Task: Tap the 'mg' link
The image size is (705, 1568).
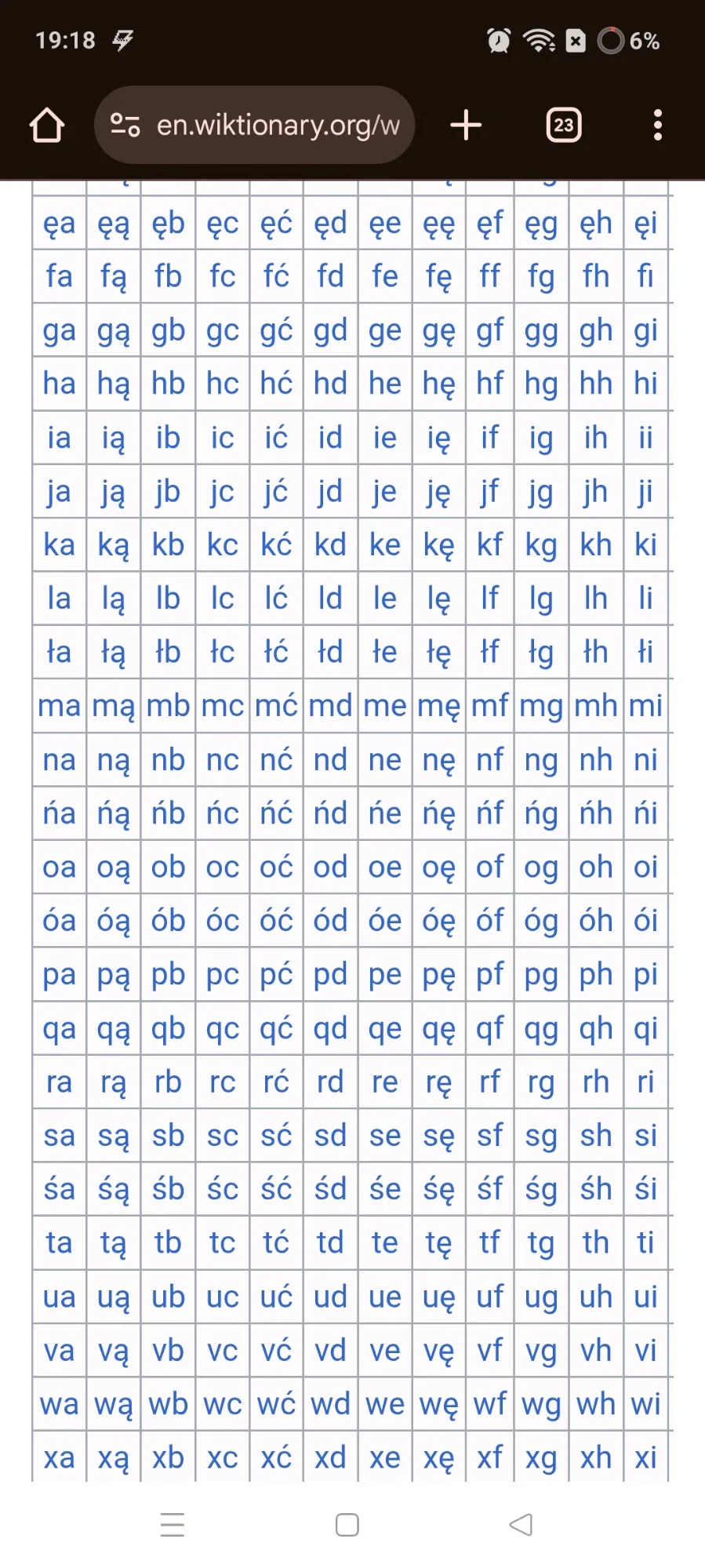Action: (541, 707)
